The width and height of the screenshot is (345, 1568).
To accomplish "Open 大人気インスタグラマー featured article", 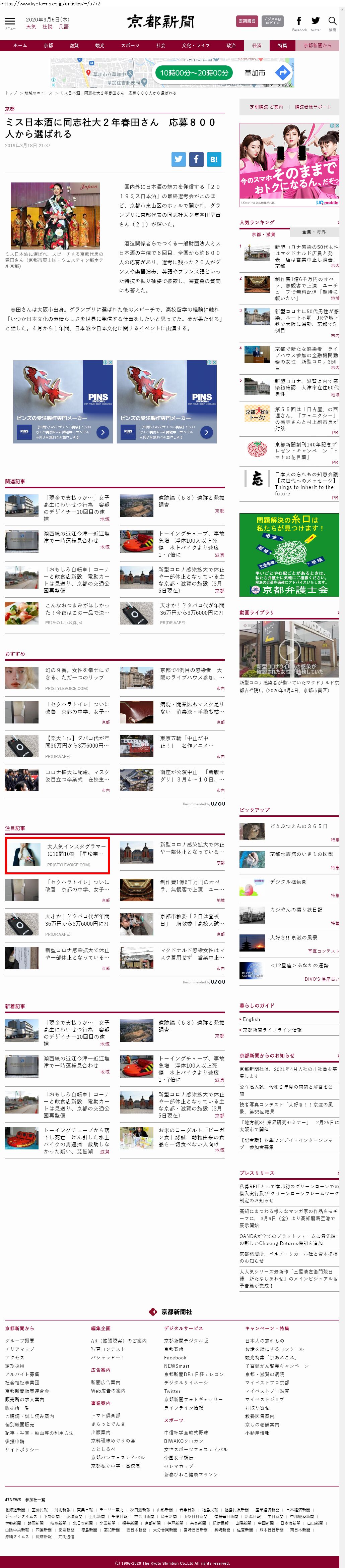I will coord(76,850).
